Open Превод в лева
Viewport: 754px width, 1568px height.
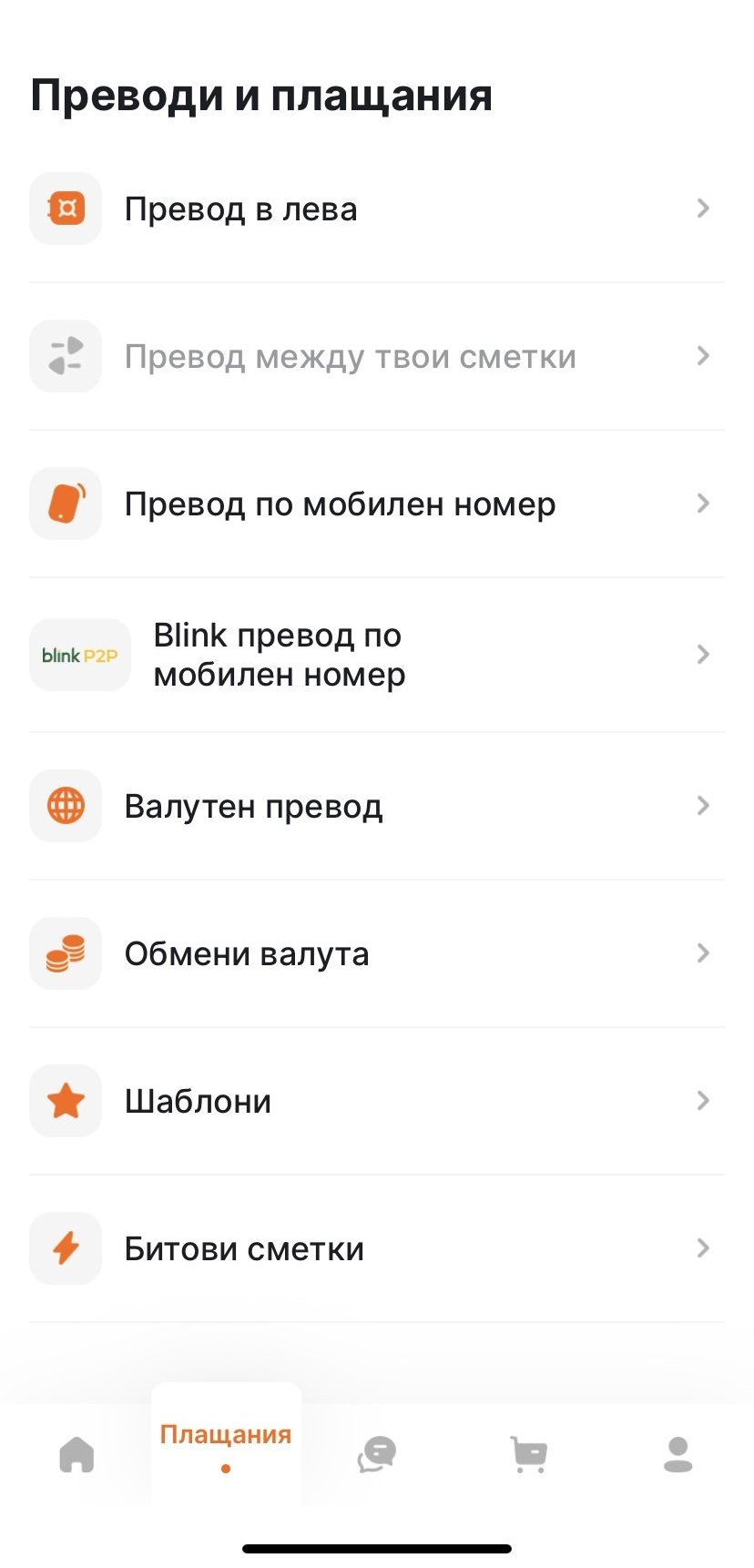click(240, 209)
